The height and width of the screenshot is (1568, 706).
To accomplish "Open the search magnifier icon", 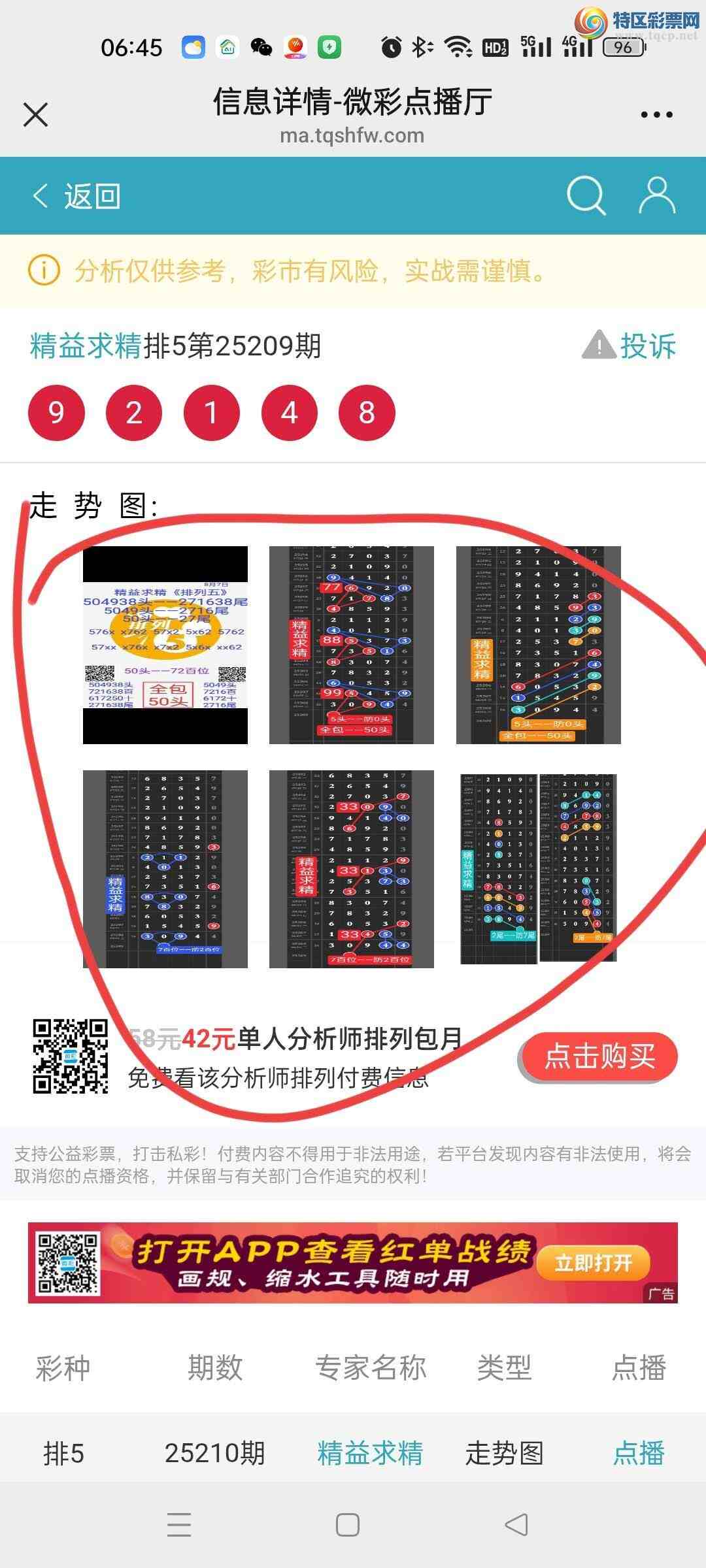I will 586,195.
